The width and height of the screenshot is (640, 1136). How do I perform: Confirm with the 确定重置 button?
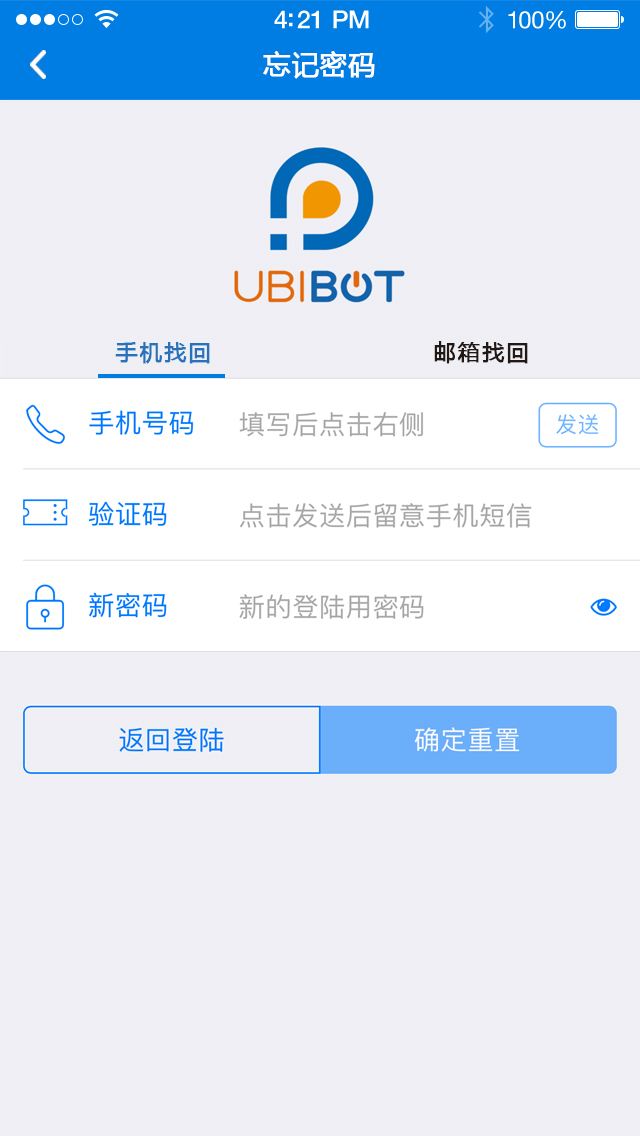coord(468,740)
